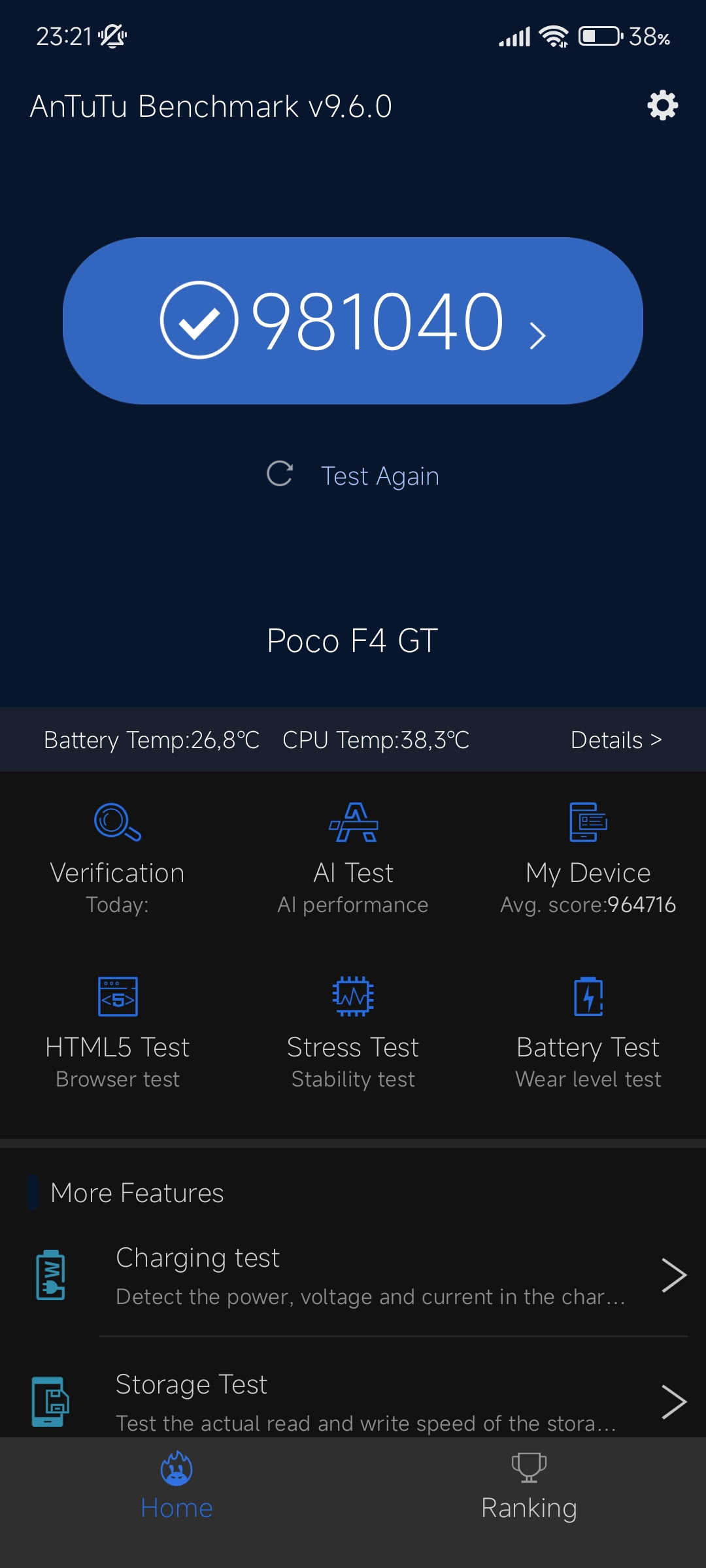Tap Test Again to rerun benchmark
Screen dimensions: 706x1568
click(x=353, y=475)
